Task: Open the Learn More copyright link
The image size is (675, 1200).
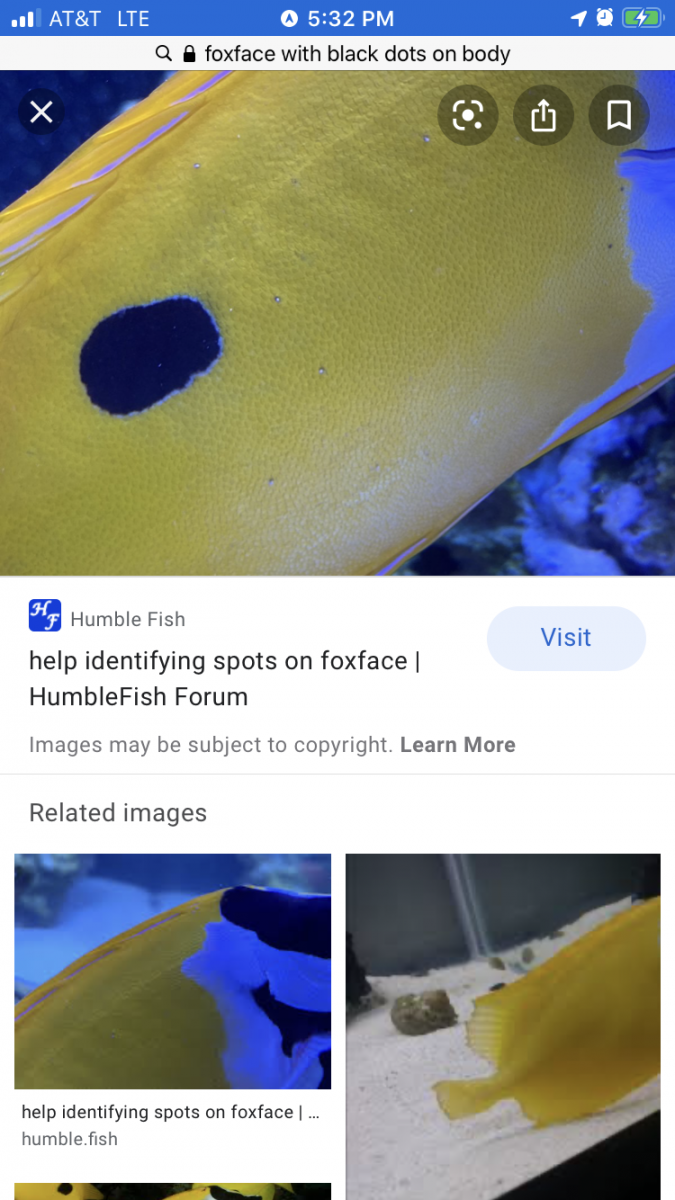Action: (458, 745)
